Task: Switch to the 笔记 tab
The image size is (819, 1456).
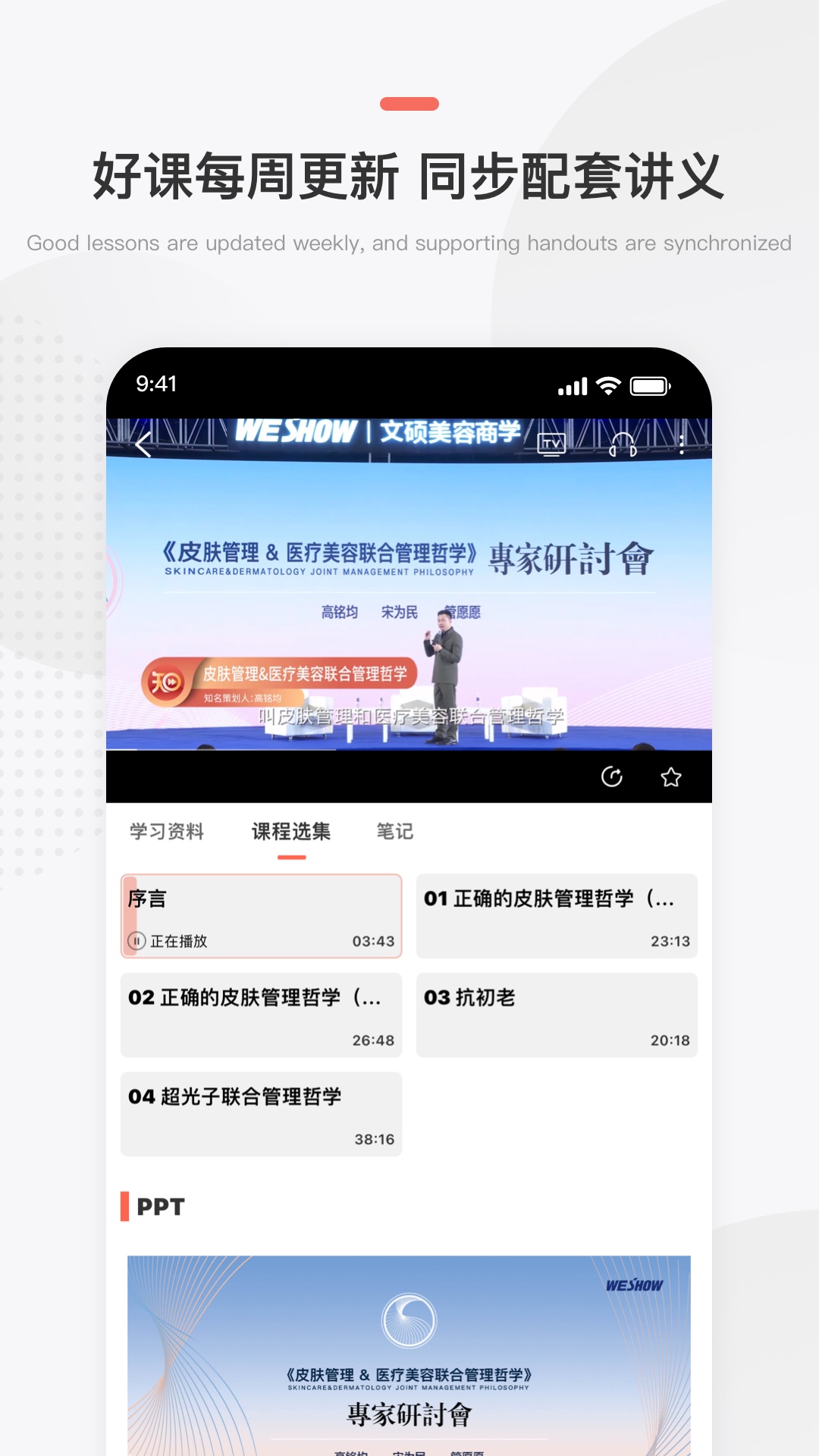Action: [393, 831]
